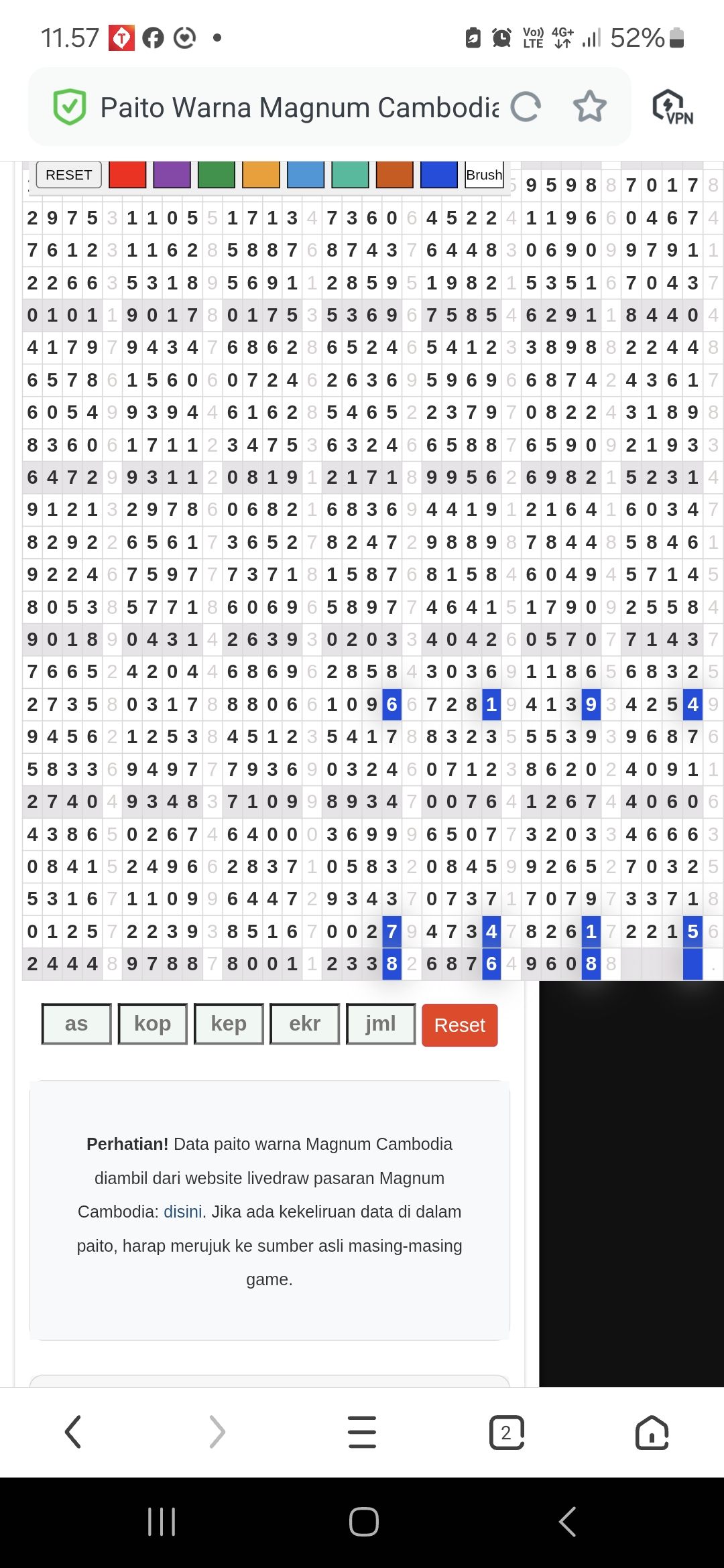
Task: Pick the green color swatch
Action: (217, 175)
